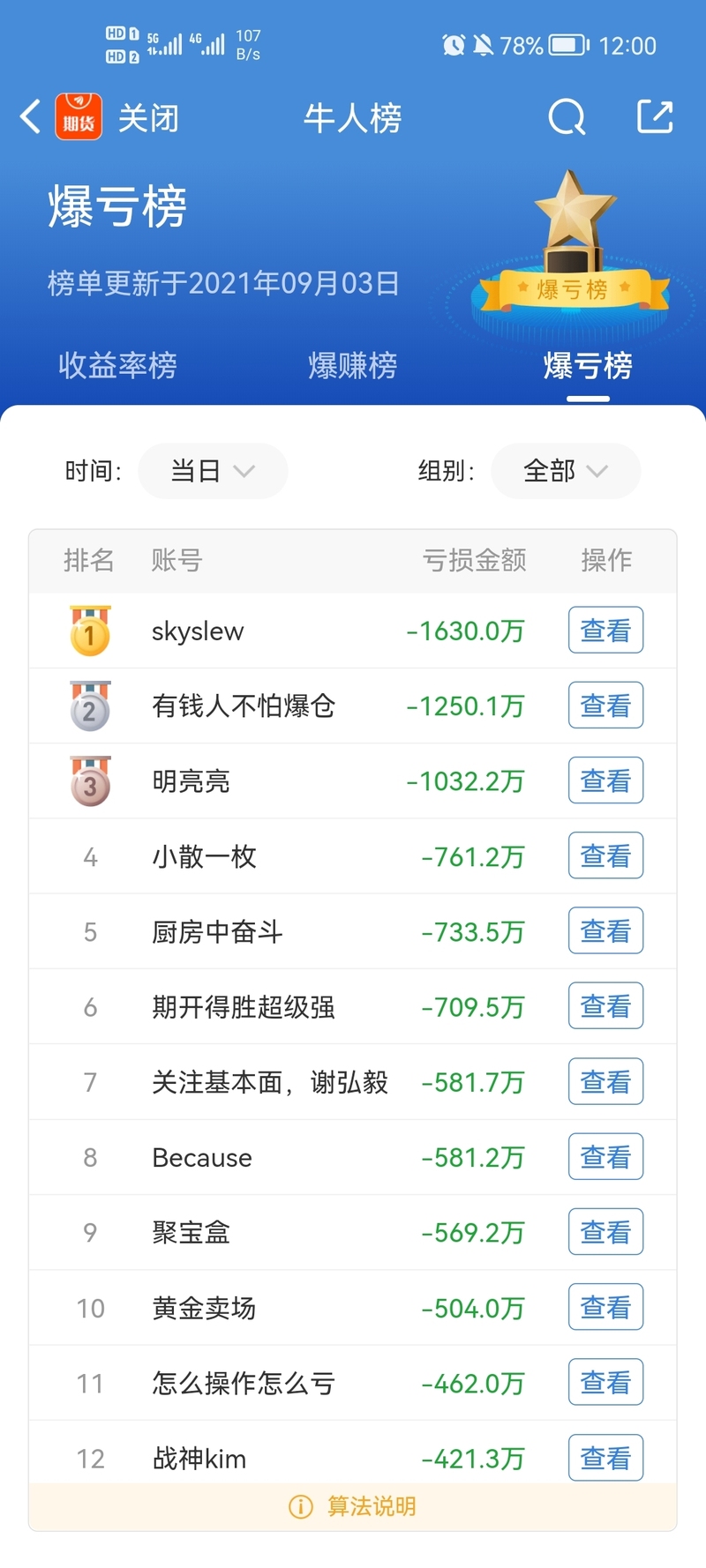Tap 查看 for 有钱人不怕爆仓
The image size is (706, 1568).
(605, 706)
